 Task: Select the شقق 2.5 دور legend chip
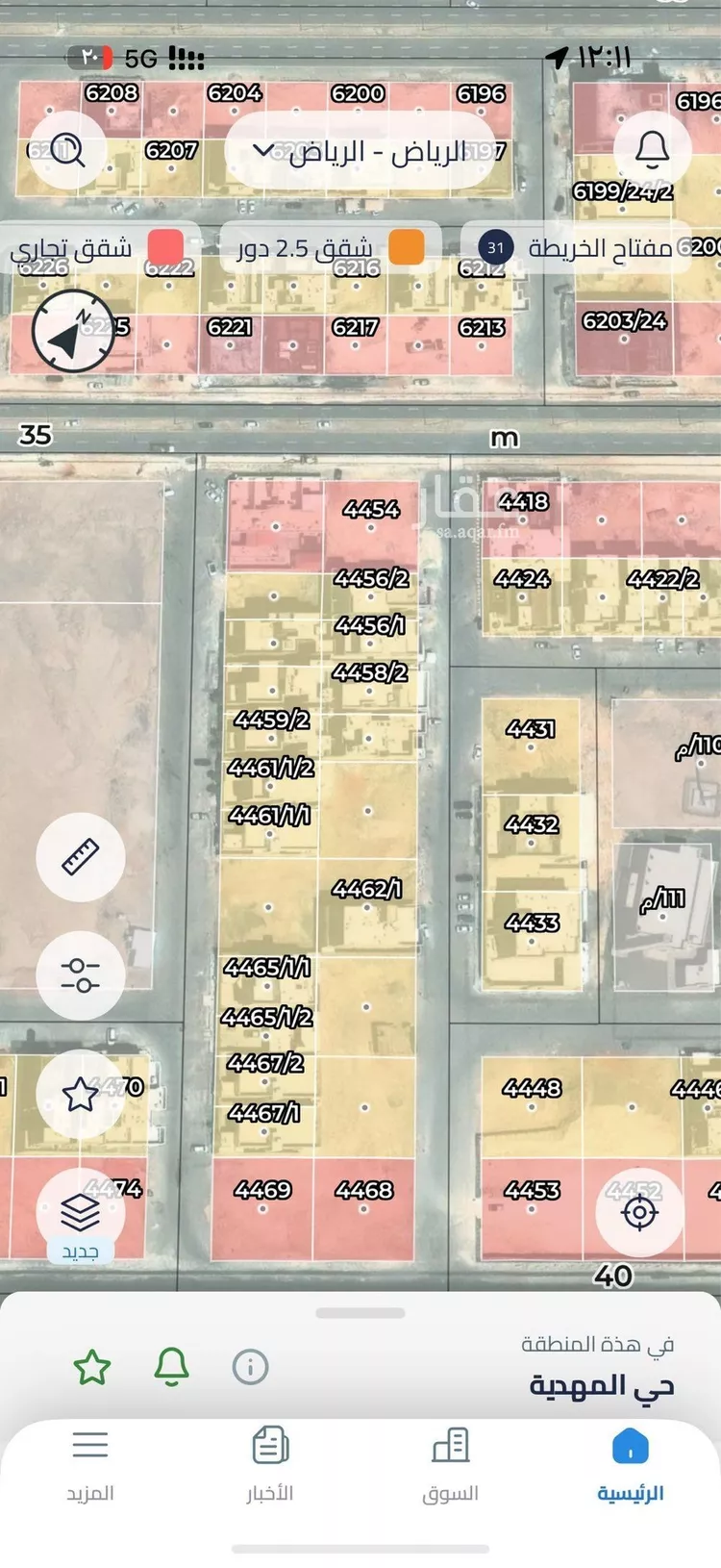pos(330,248)
